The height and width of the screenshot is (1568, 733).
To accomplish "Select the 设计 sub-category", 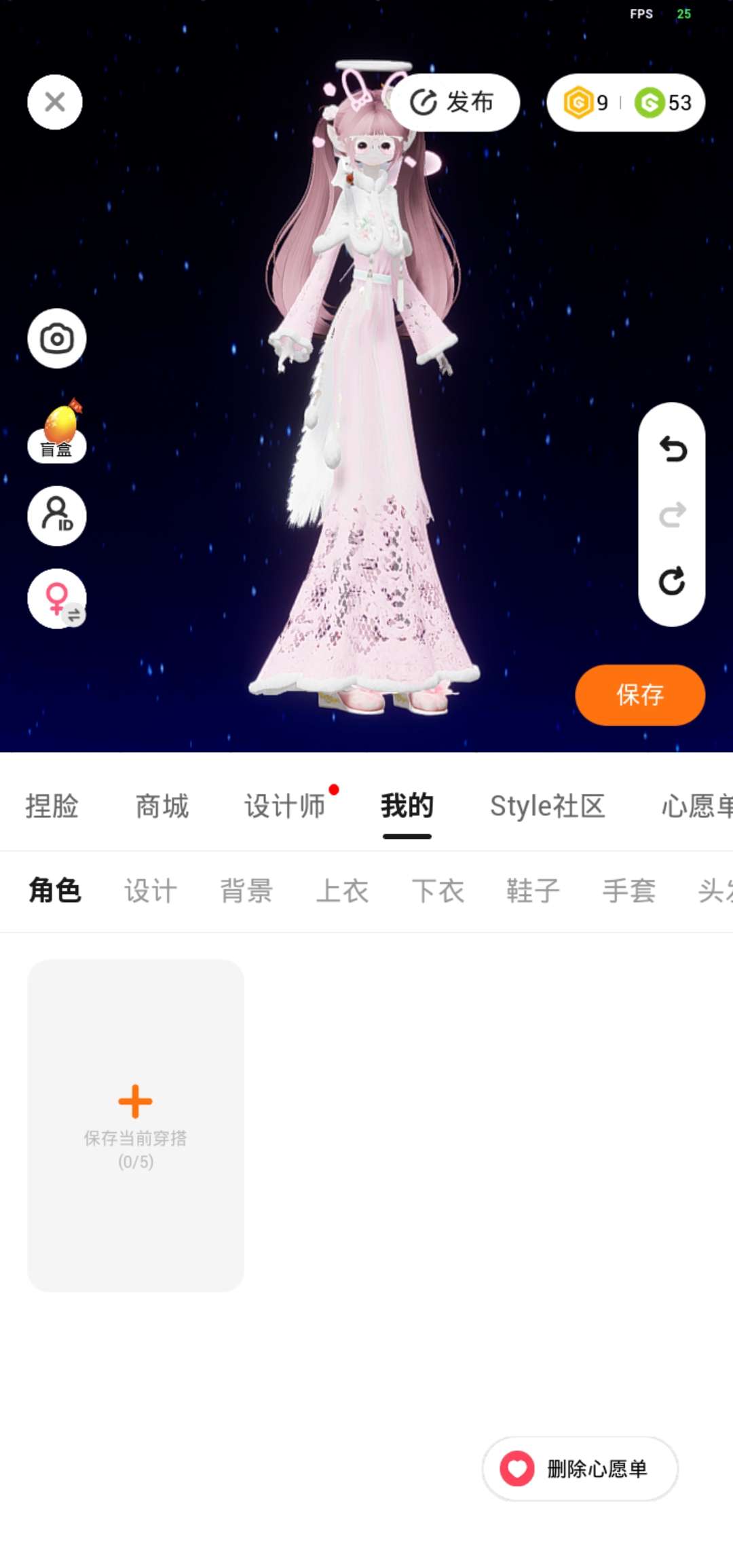I will [151, 891].
